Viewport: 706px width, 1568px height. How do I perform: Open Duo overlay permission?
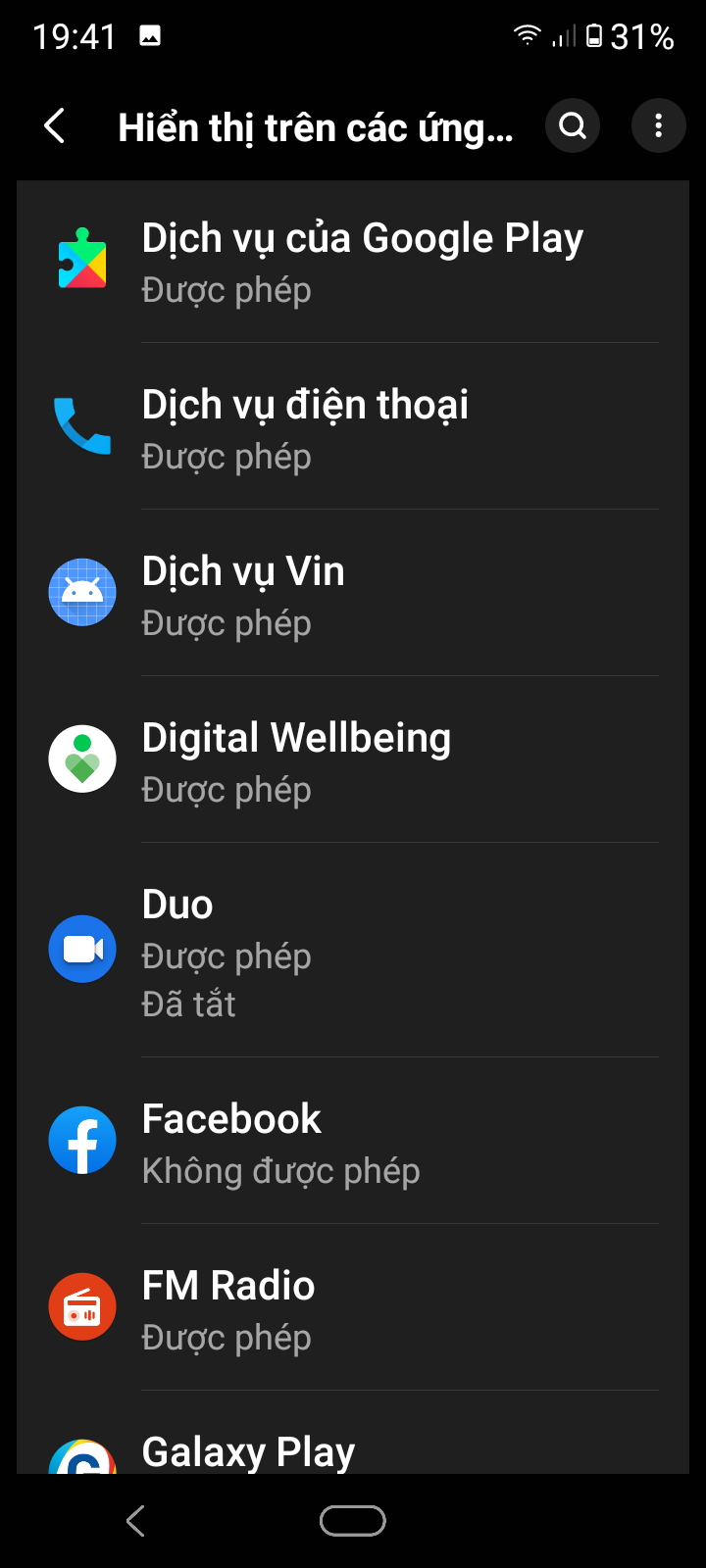[353, 951]
